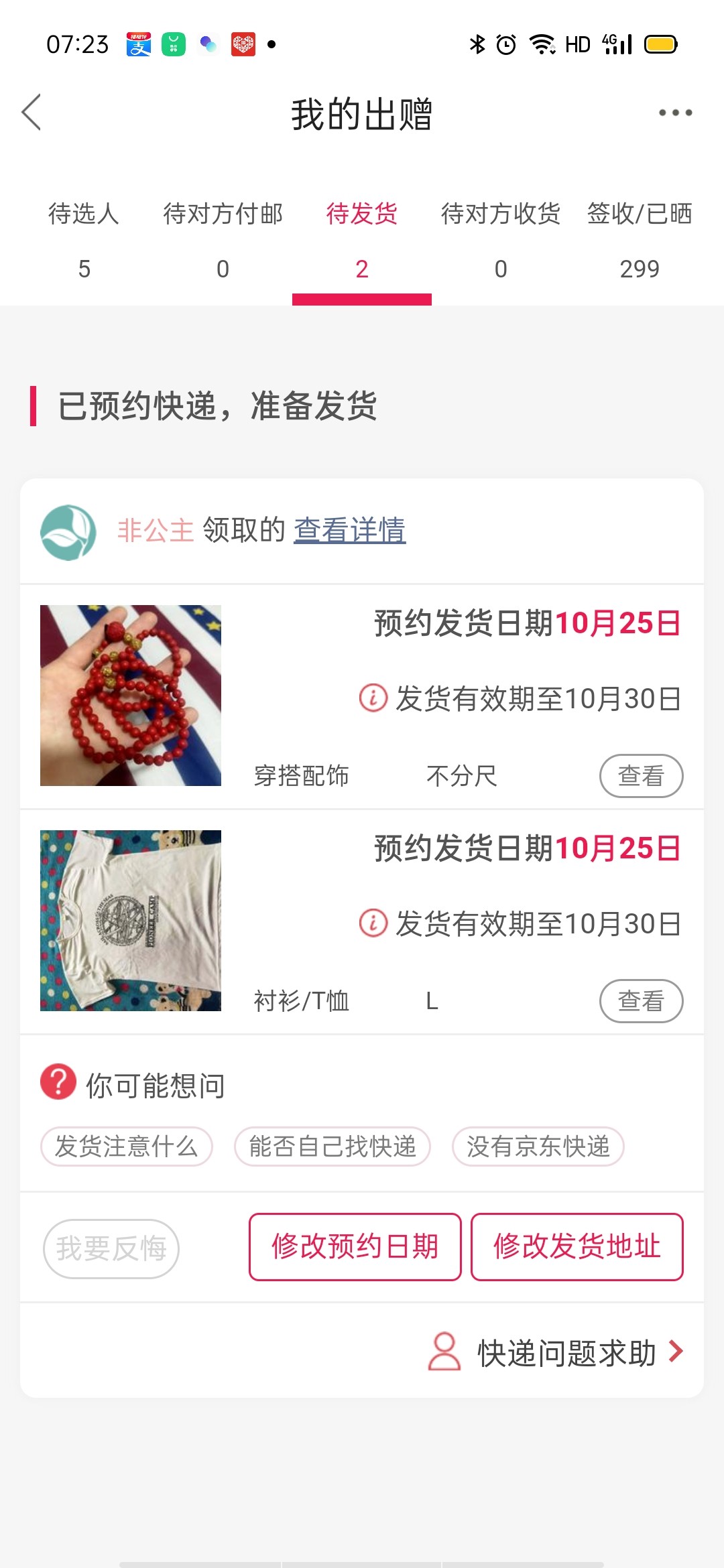Select the 待发货 tab
724x1568 pixels.
coord(361,240)
